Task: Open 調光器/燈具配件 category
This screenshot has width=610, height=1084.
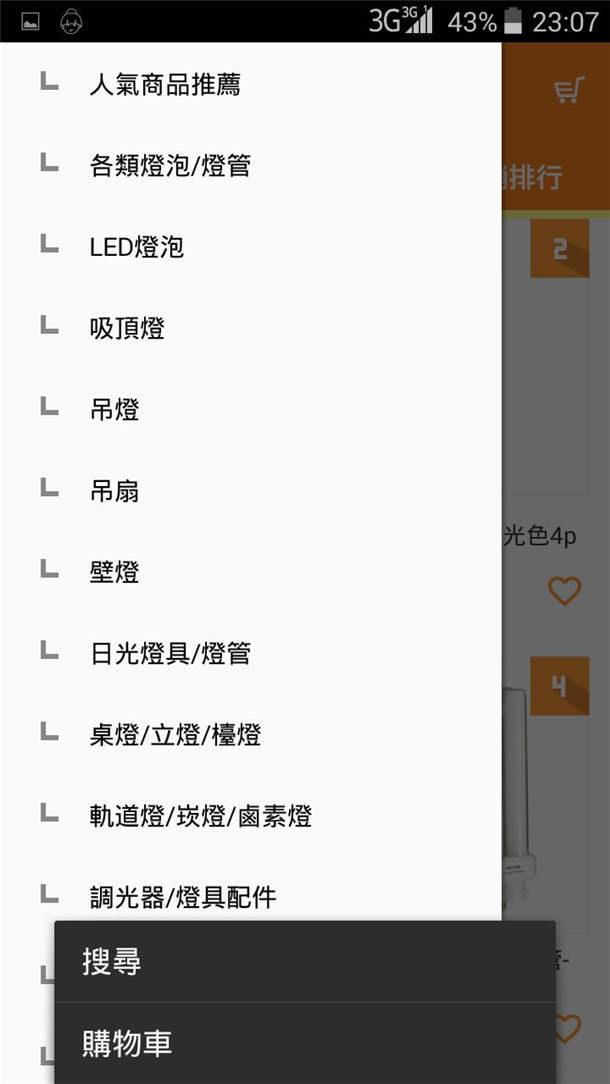Action: pyautogui.click(x=250, y=897)
